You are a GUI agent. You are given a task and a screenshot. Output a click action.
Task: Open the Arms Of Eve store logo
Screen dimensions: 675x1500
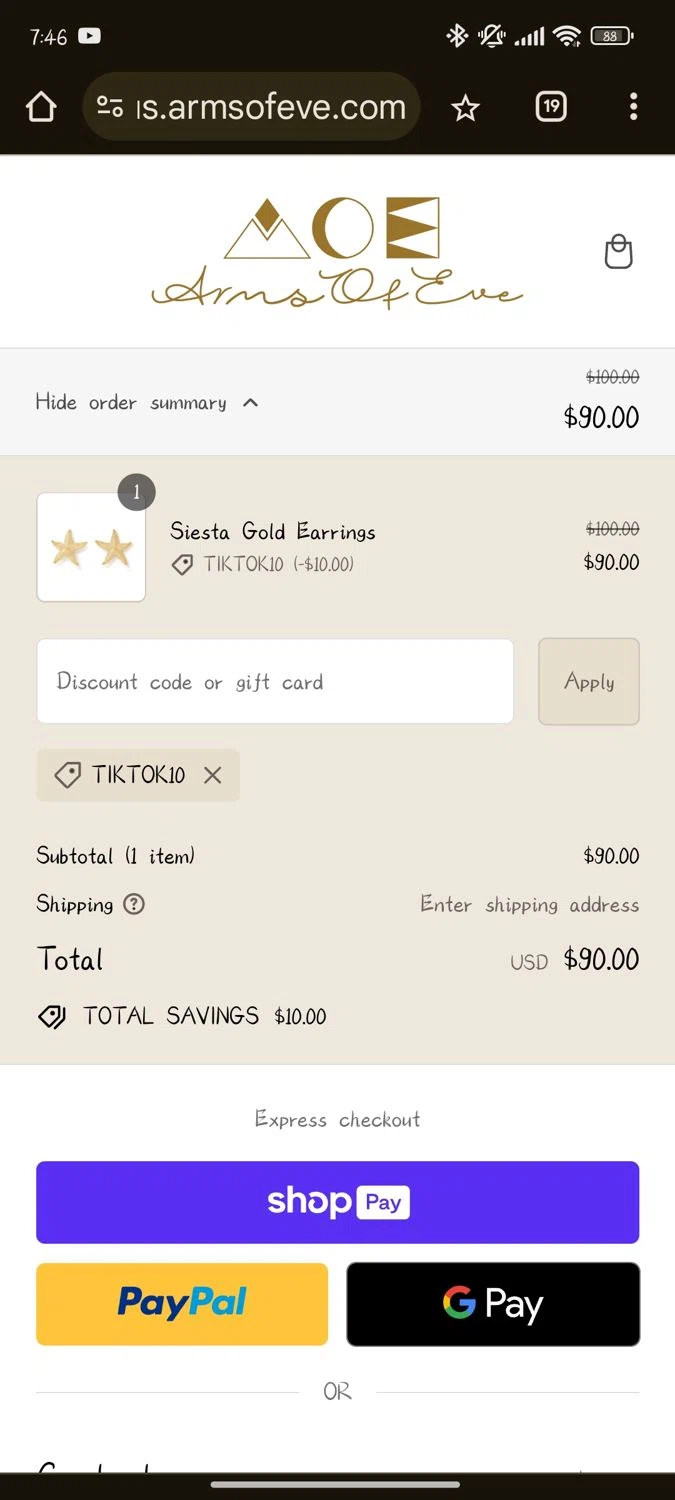coord(336,252)
